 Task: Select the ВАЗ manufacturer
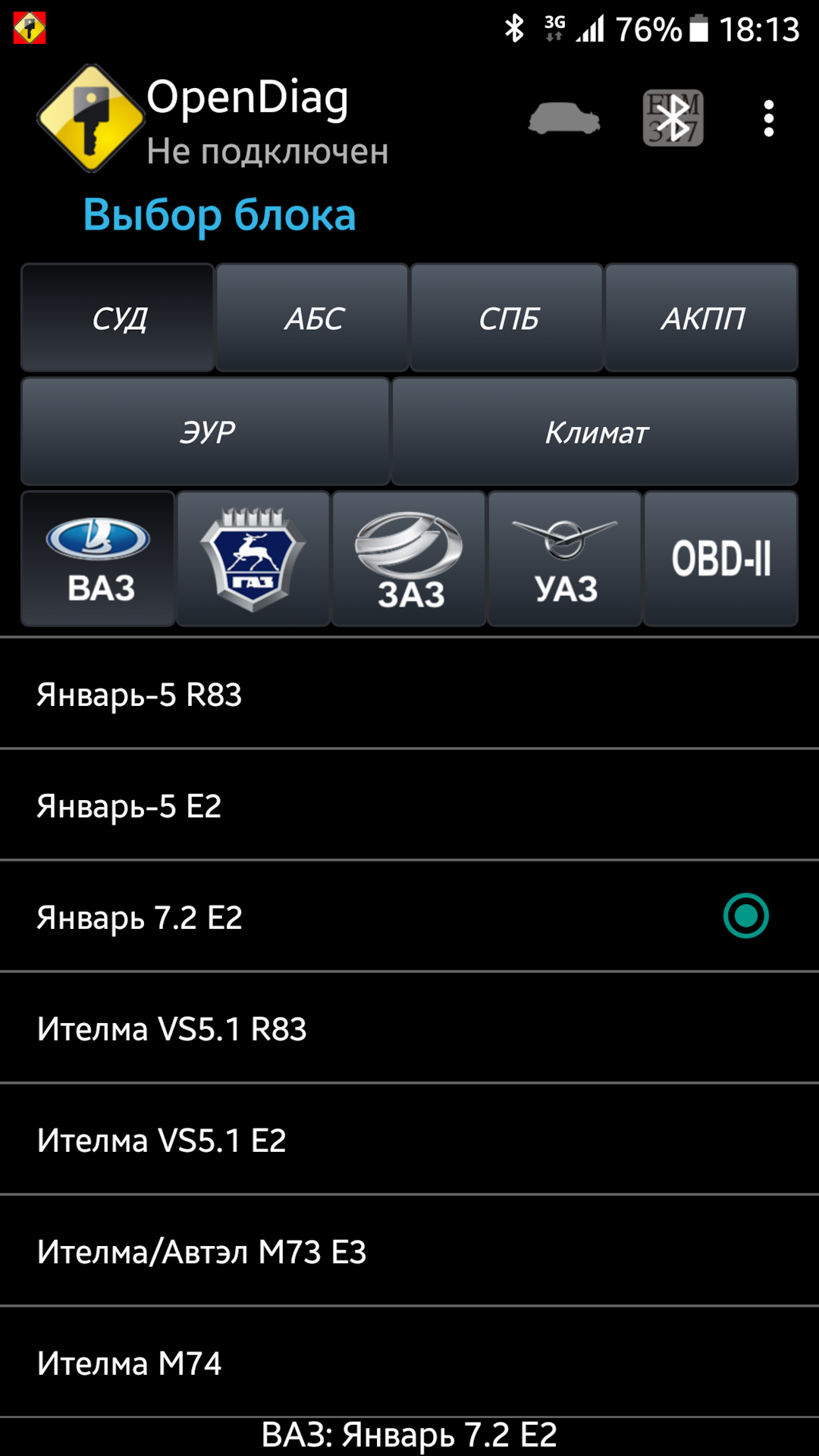click(x=99, y=559)
